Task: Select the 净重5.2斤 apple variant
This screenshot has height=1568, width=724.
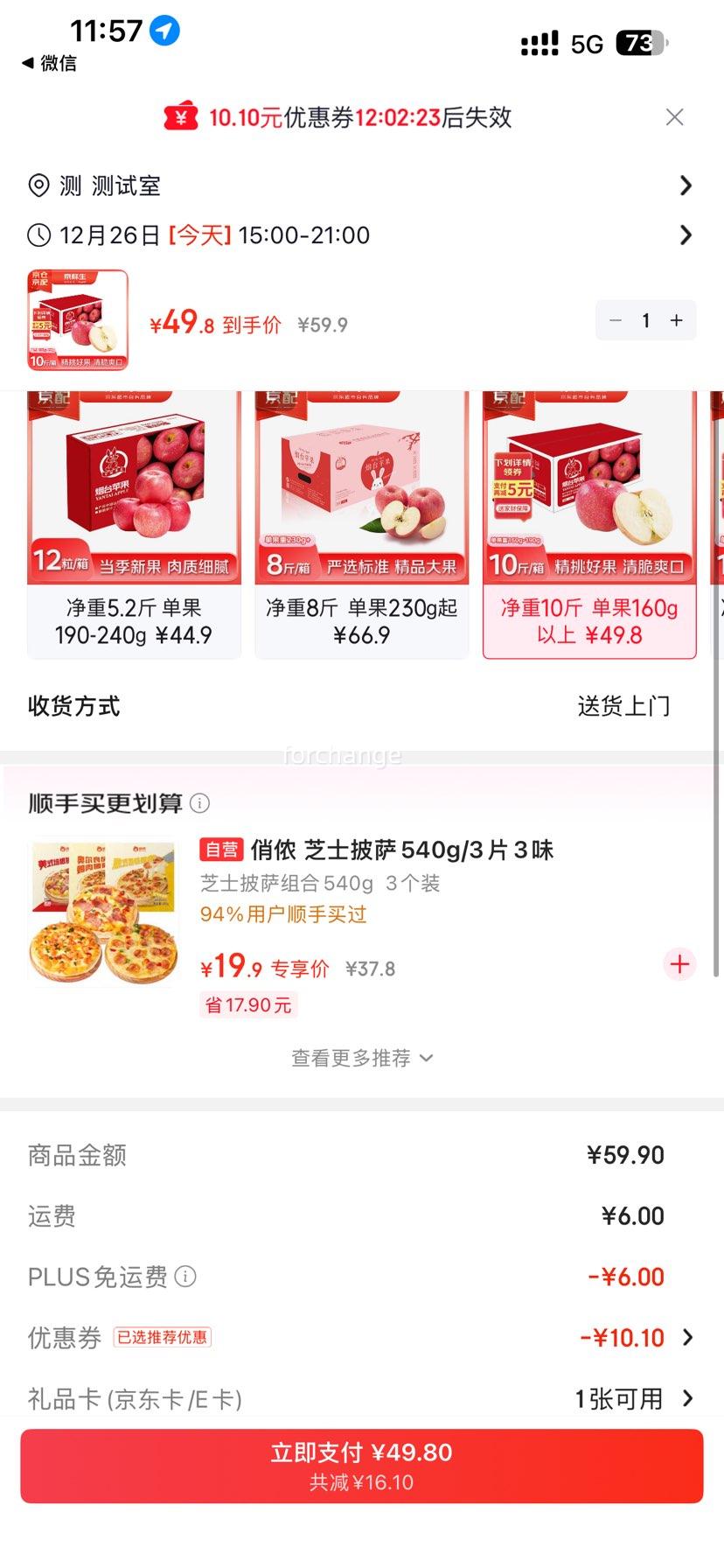Action: (x=134, y=523)
